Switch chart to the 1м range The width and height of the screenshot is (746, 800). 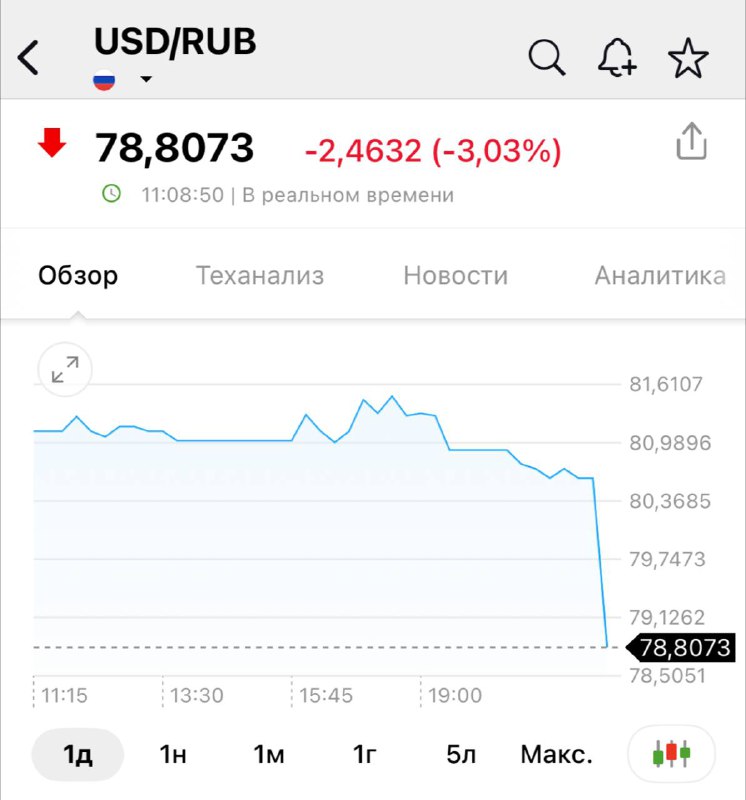[269, 754]
